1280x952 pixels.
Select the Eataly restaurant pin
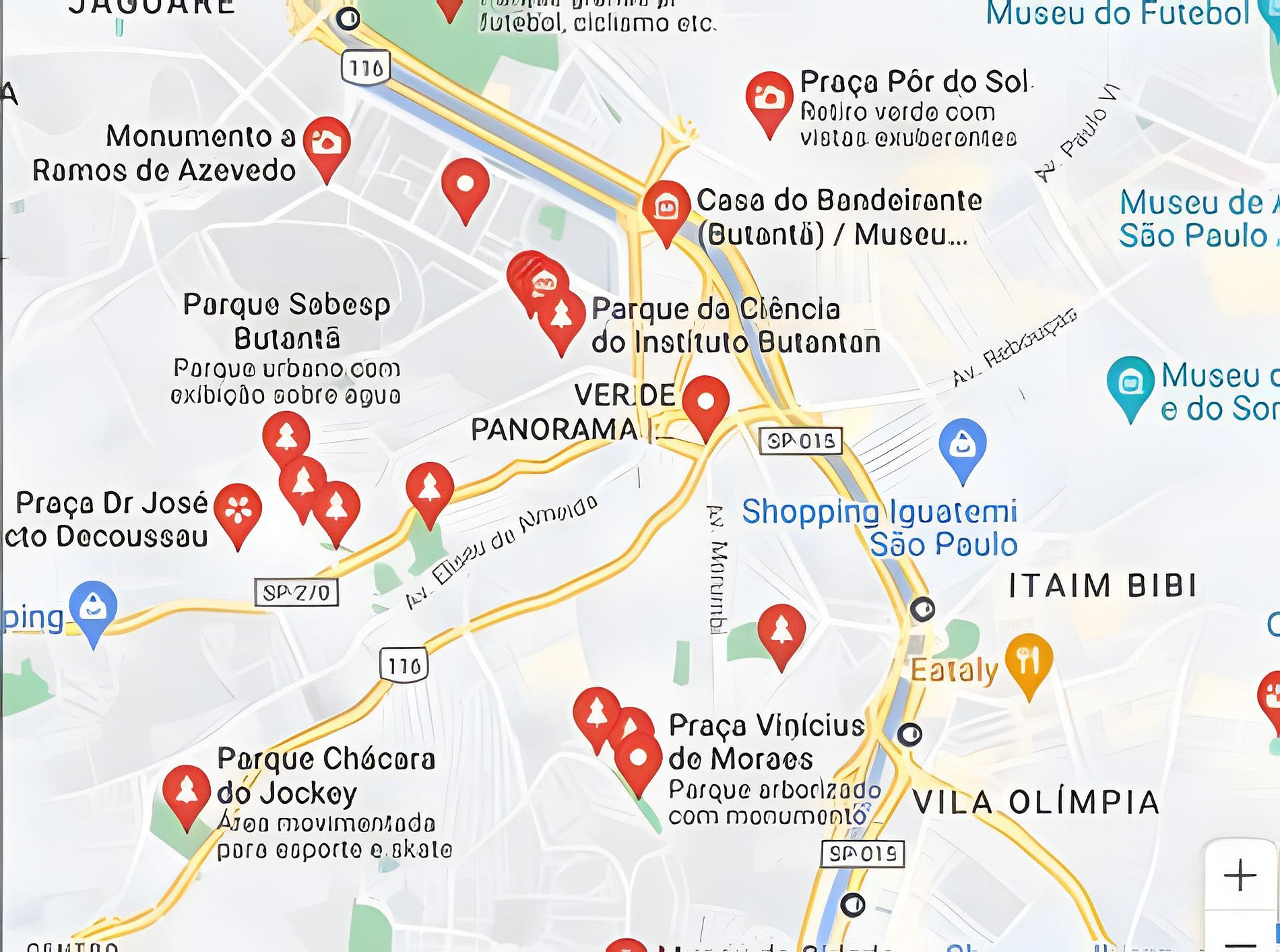pos(1029,661)
